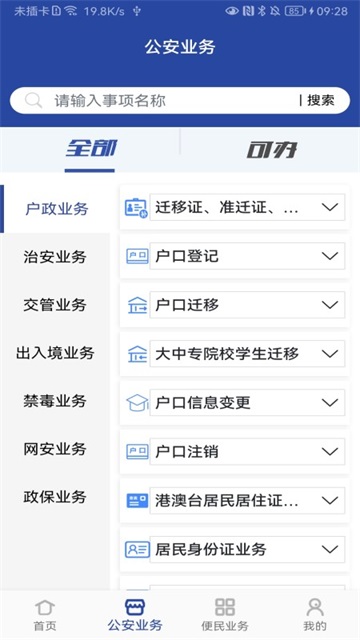Select the 出入境业务 category
Screen dimensions: 360x640
(55, 353)
